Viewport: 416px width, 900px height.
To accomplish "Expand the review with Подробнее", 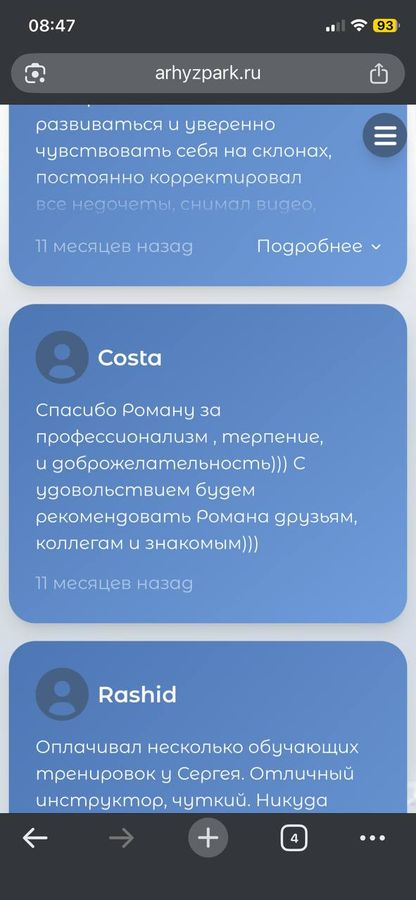I will coord(318,246).
